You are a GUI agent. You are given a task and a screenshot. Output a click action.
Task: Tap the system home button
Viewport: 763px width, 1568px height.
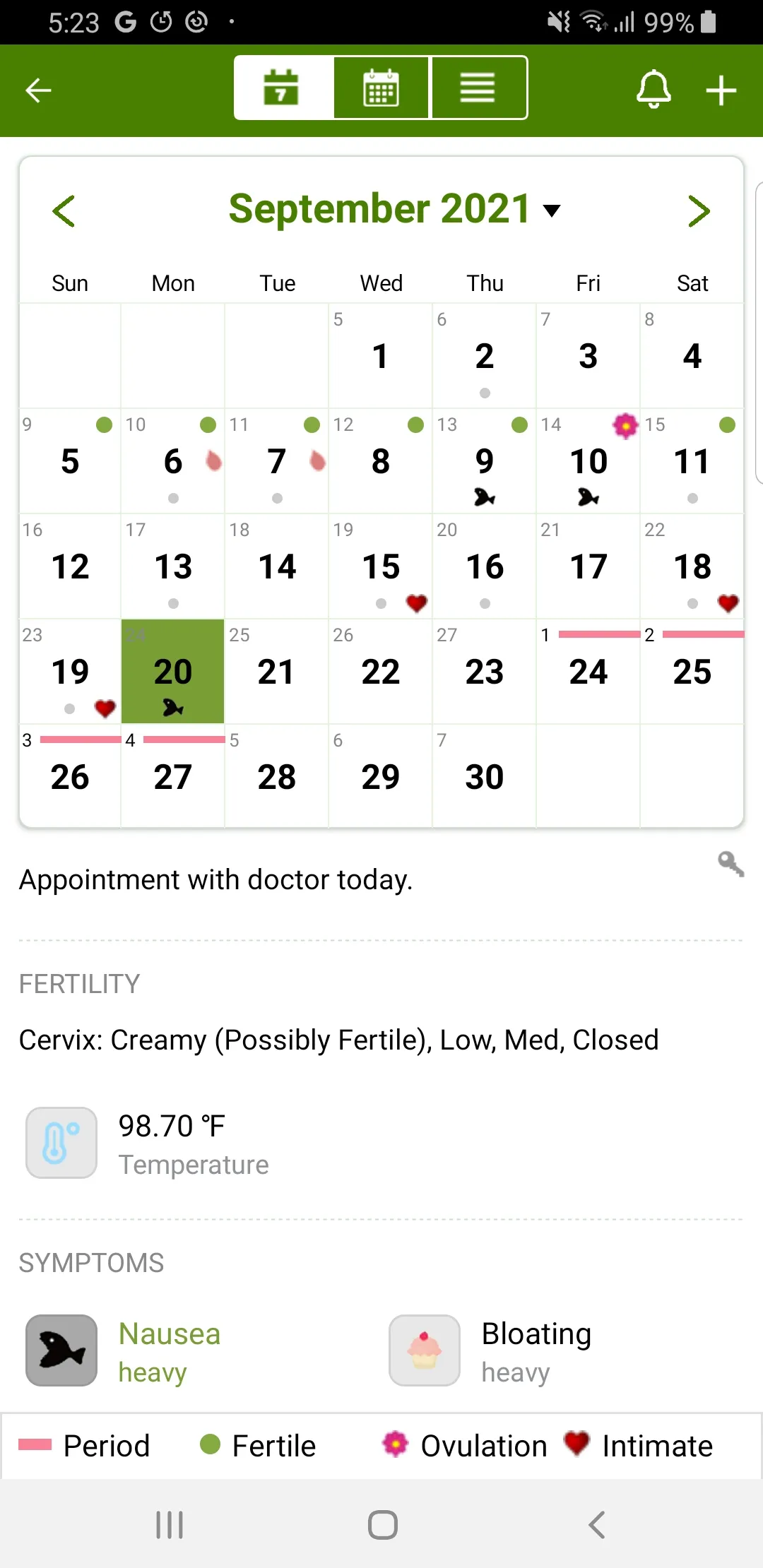(x=382, y=1524)
